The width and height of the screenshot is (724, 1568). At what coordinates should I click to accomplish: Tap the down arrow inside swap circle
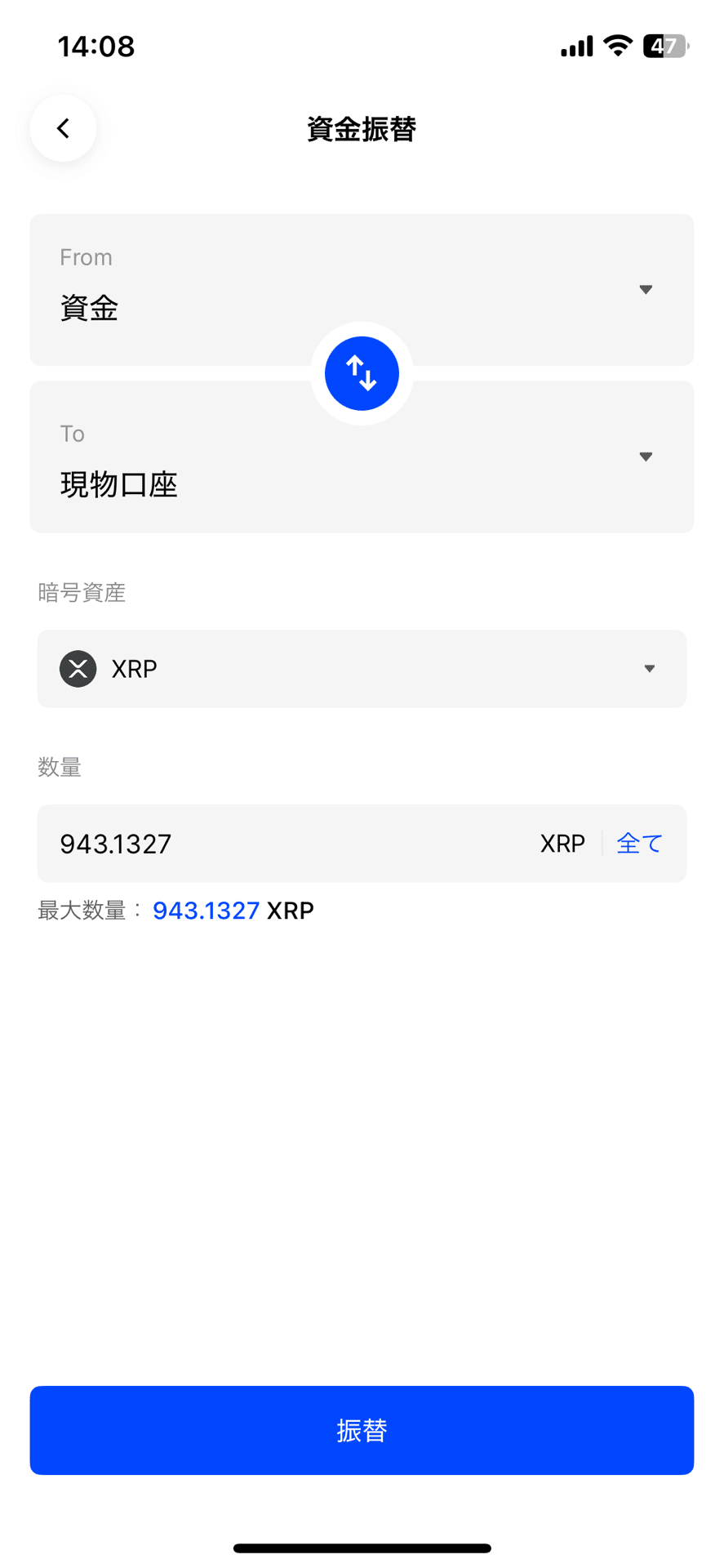[369, 379]
